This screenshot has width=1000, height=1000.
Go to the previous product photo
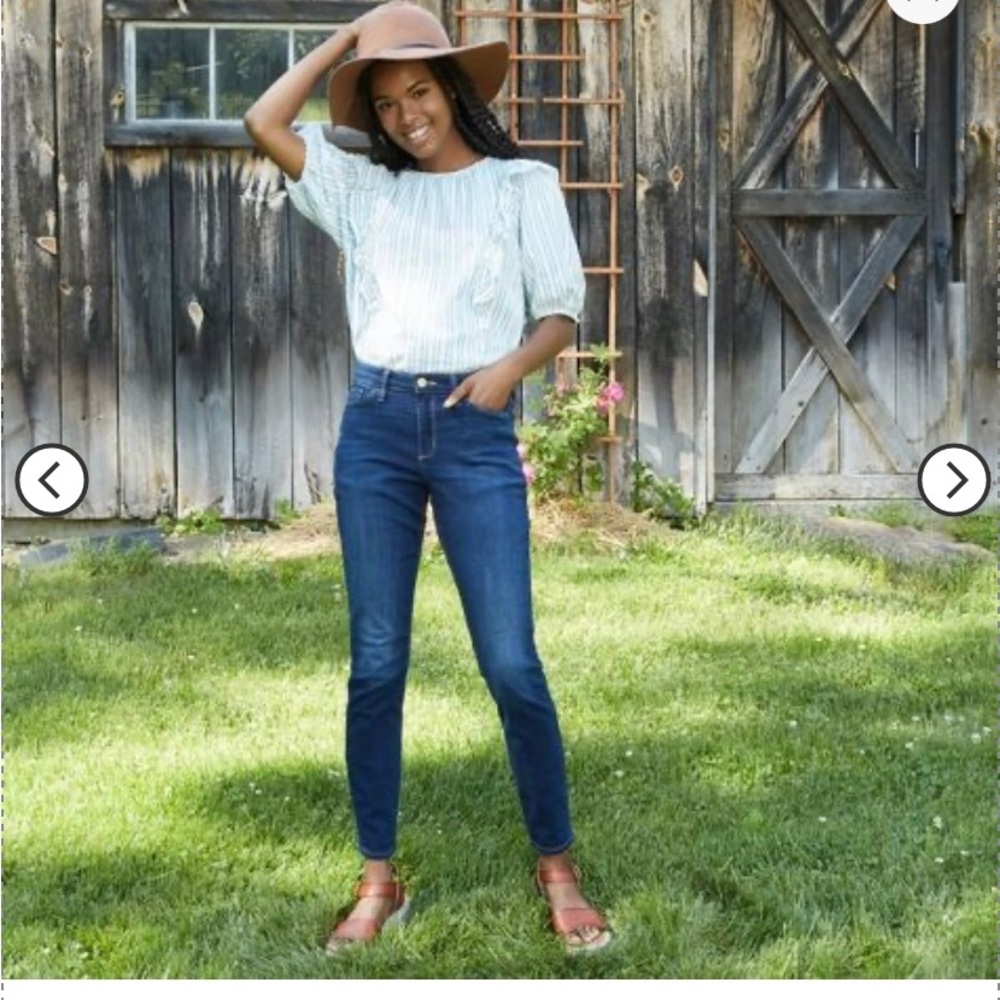coord(51,480)
